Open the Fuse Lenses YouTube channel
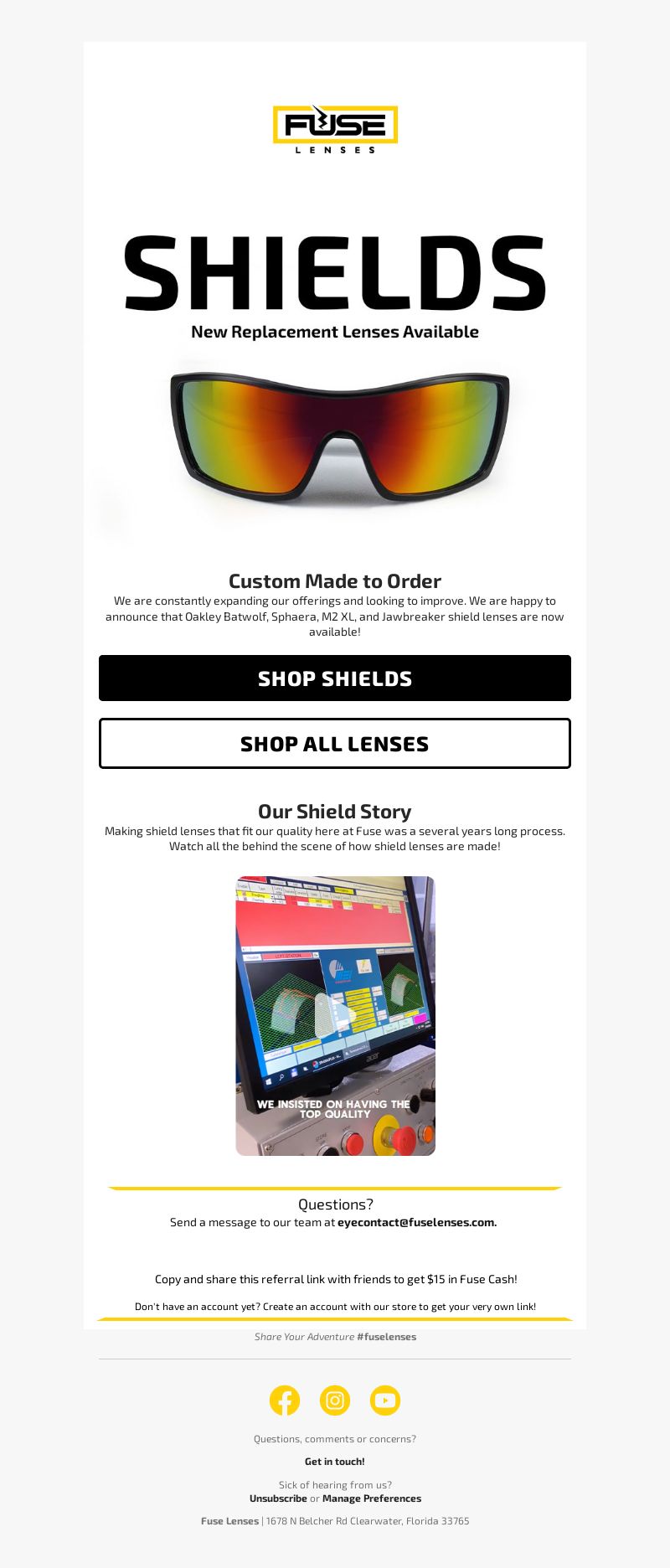 tap(385, 1400)
